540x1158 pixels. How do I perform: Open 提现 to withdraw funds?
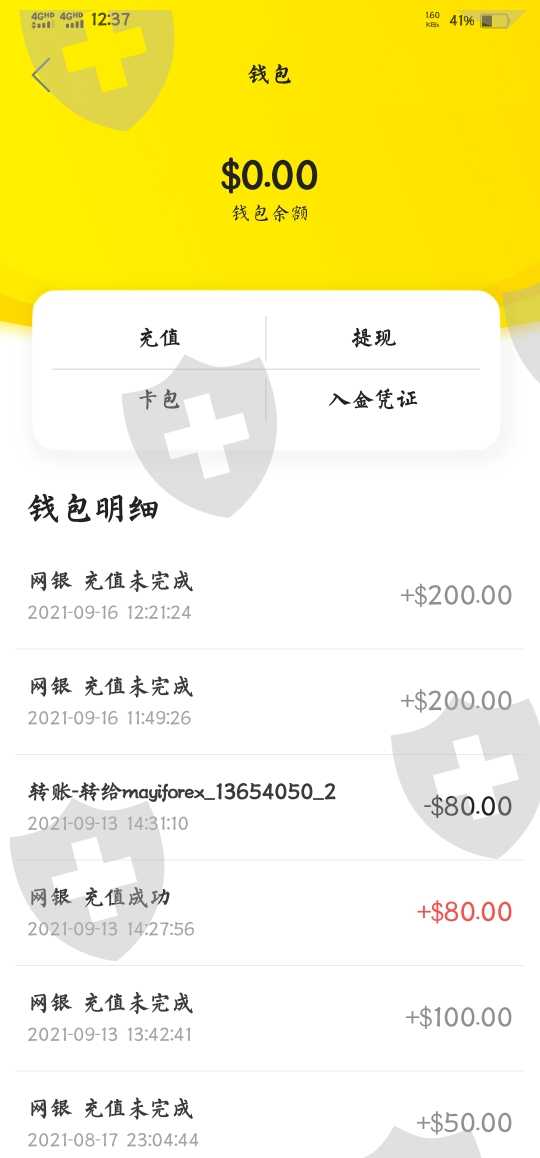pos(373,338)
